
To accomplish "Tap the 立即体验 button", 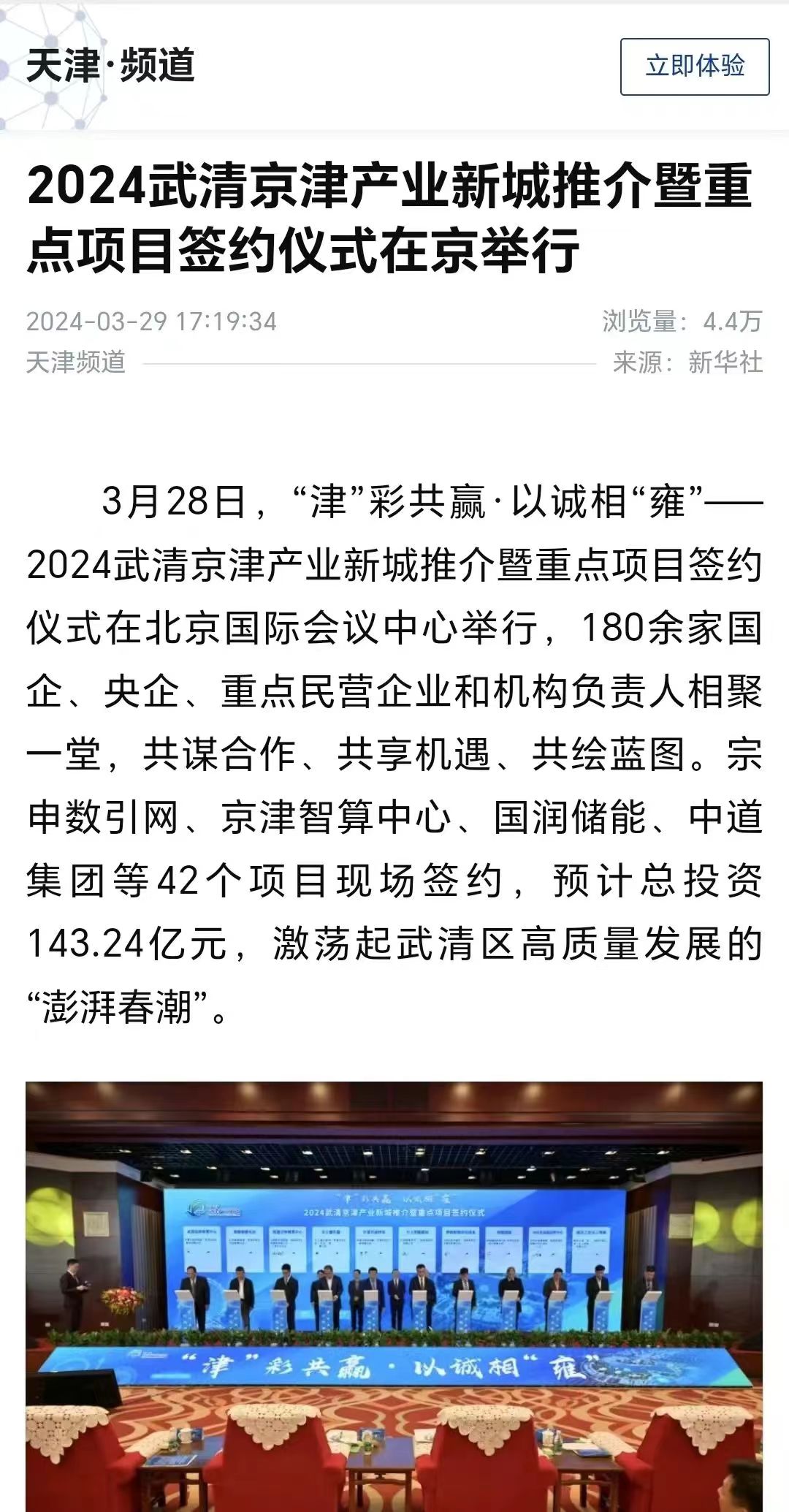I will (694, 67).
